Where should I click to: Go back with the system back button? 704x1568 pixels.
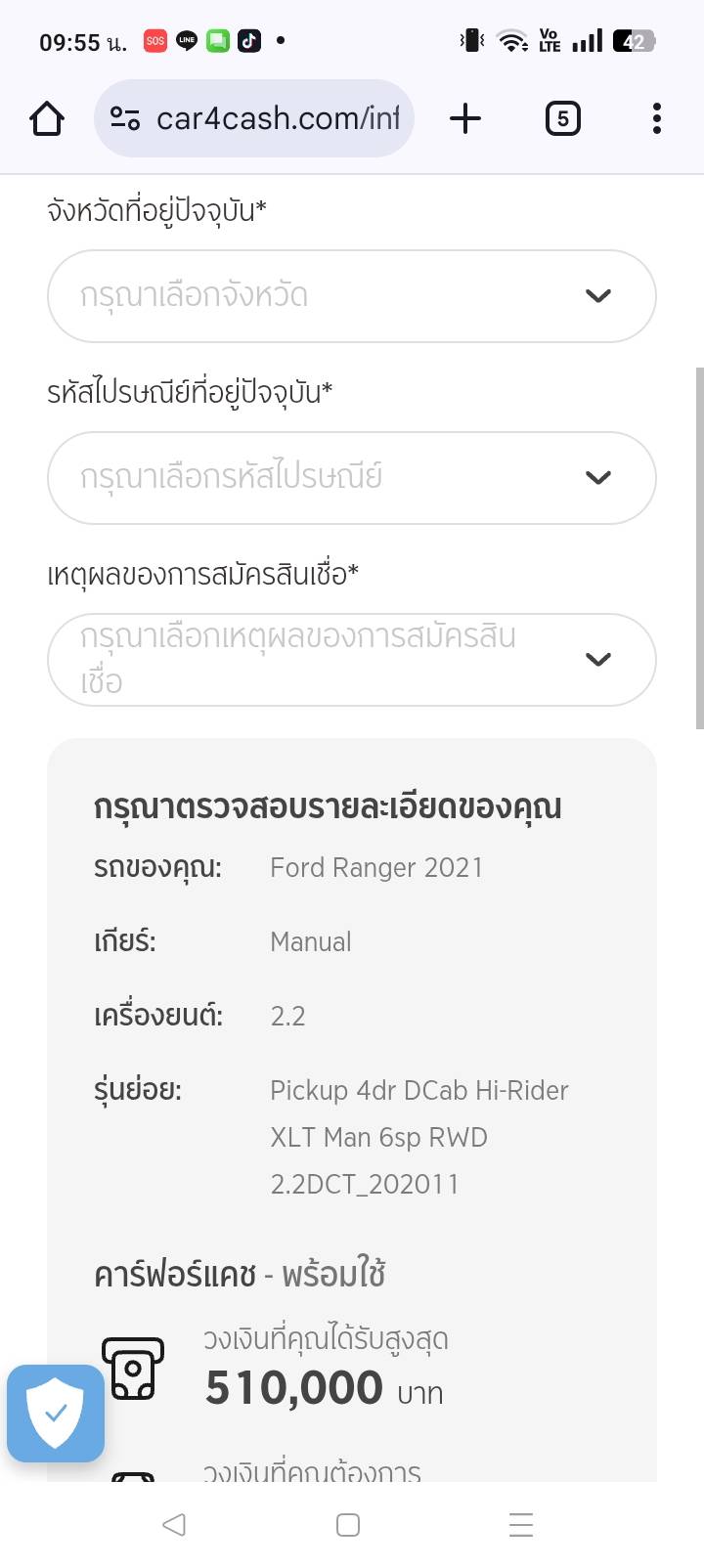(x=174, y=1524)
